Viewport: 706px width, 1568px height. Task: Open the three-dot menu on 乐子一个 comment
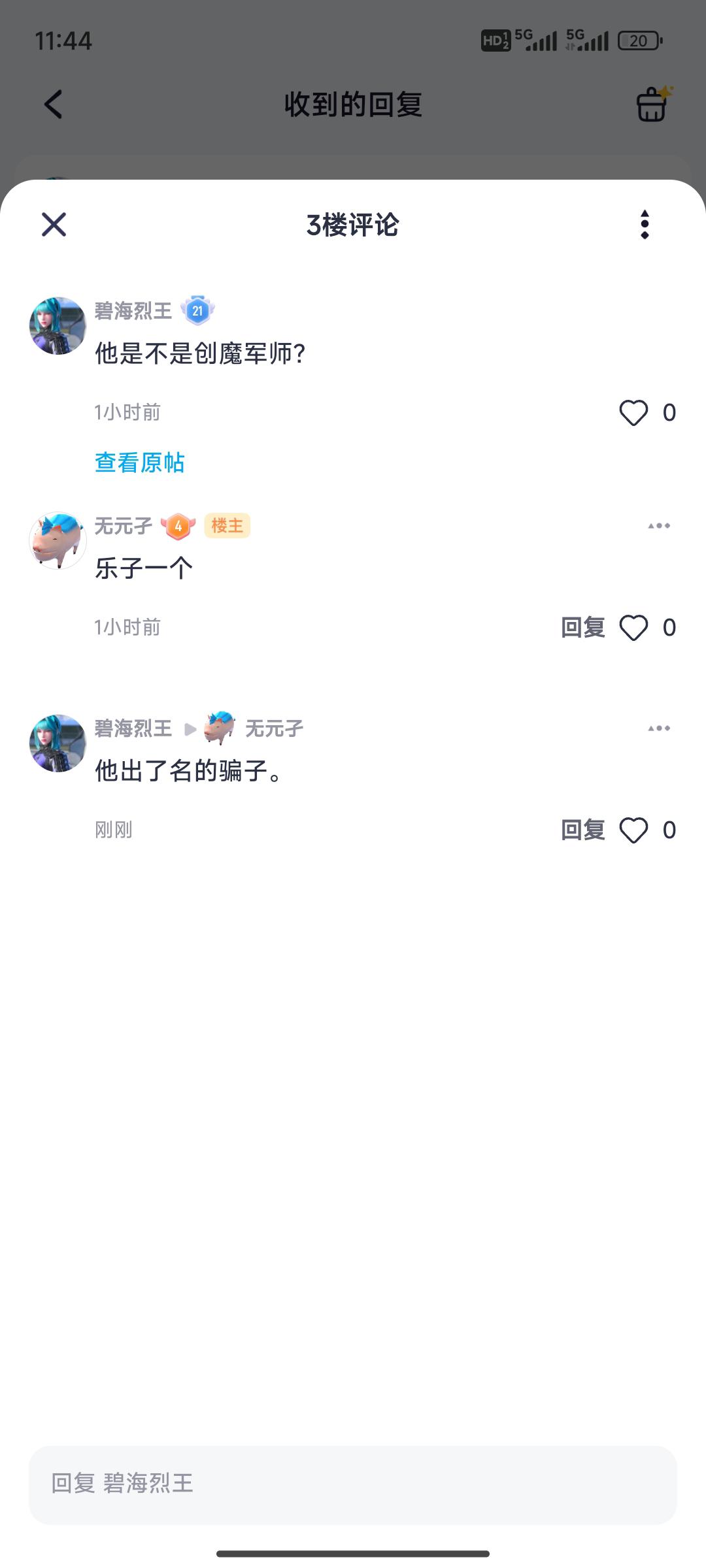point(658,525)
